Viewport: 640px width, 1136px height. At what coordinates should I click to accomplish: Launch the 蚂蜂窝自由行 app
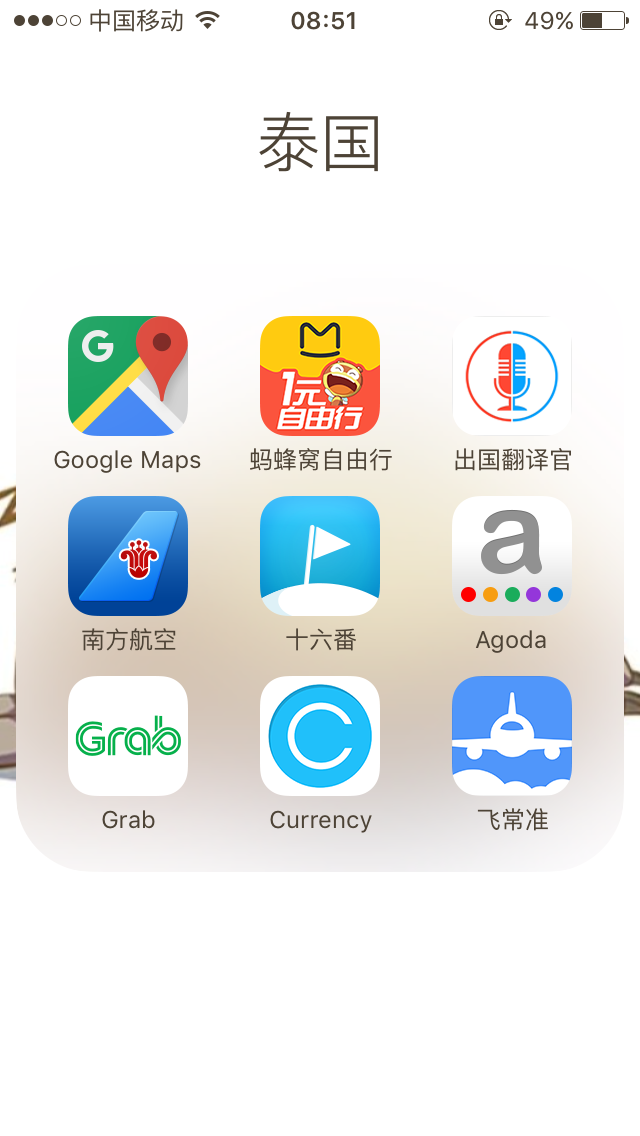(320, 375)
